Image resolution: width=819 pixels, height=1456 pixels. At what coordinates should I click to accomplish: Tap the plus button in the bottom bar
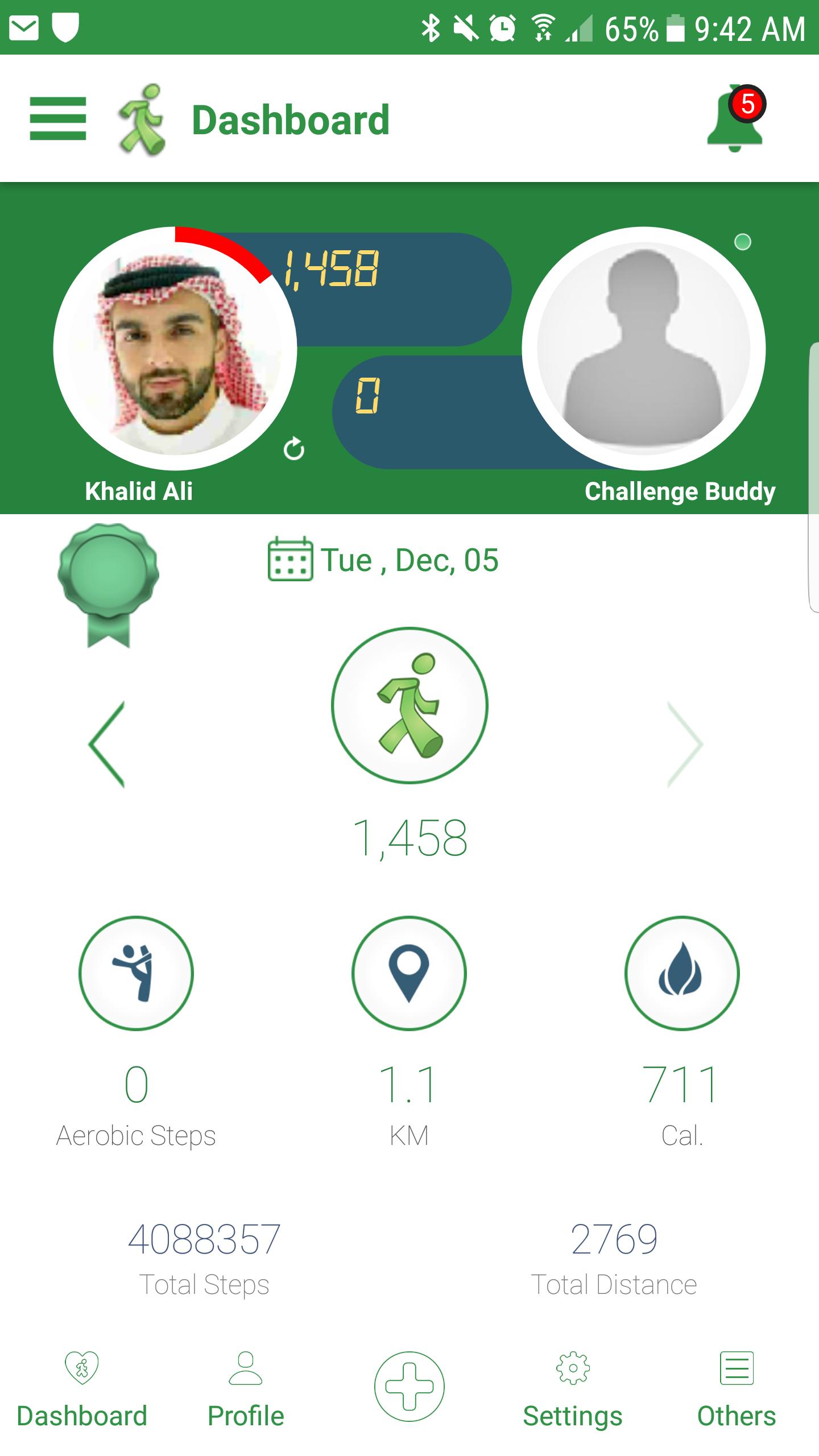pyautogui.click(x=409, y=1387)
